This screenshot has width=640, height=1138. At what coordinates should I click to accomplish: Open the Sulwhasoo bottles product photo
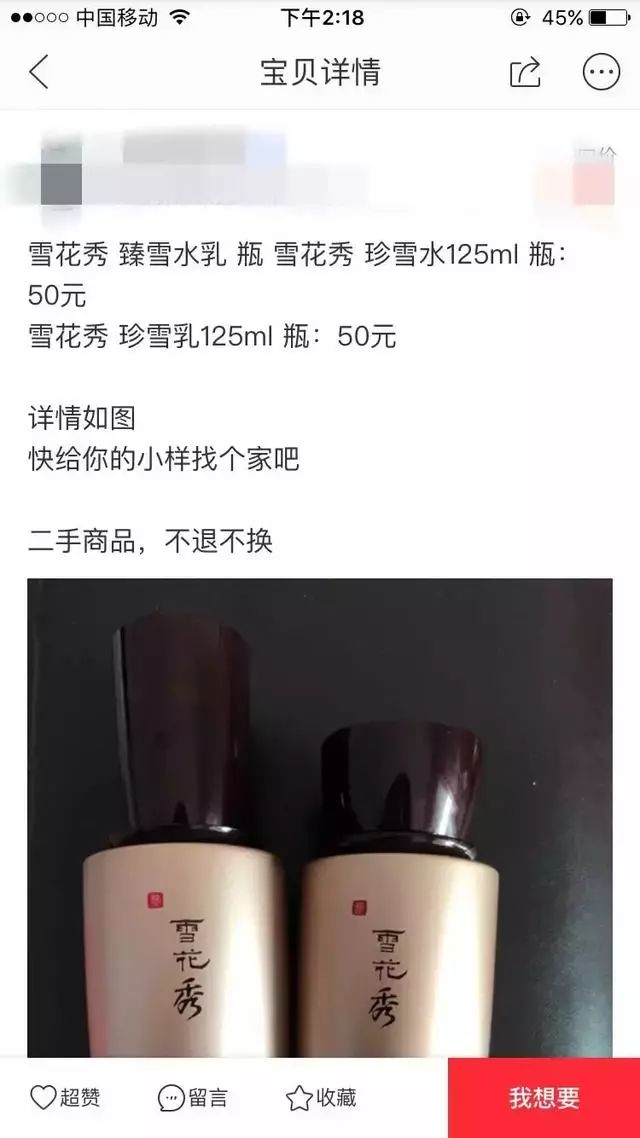[x=320, y=815]
